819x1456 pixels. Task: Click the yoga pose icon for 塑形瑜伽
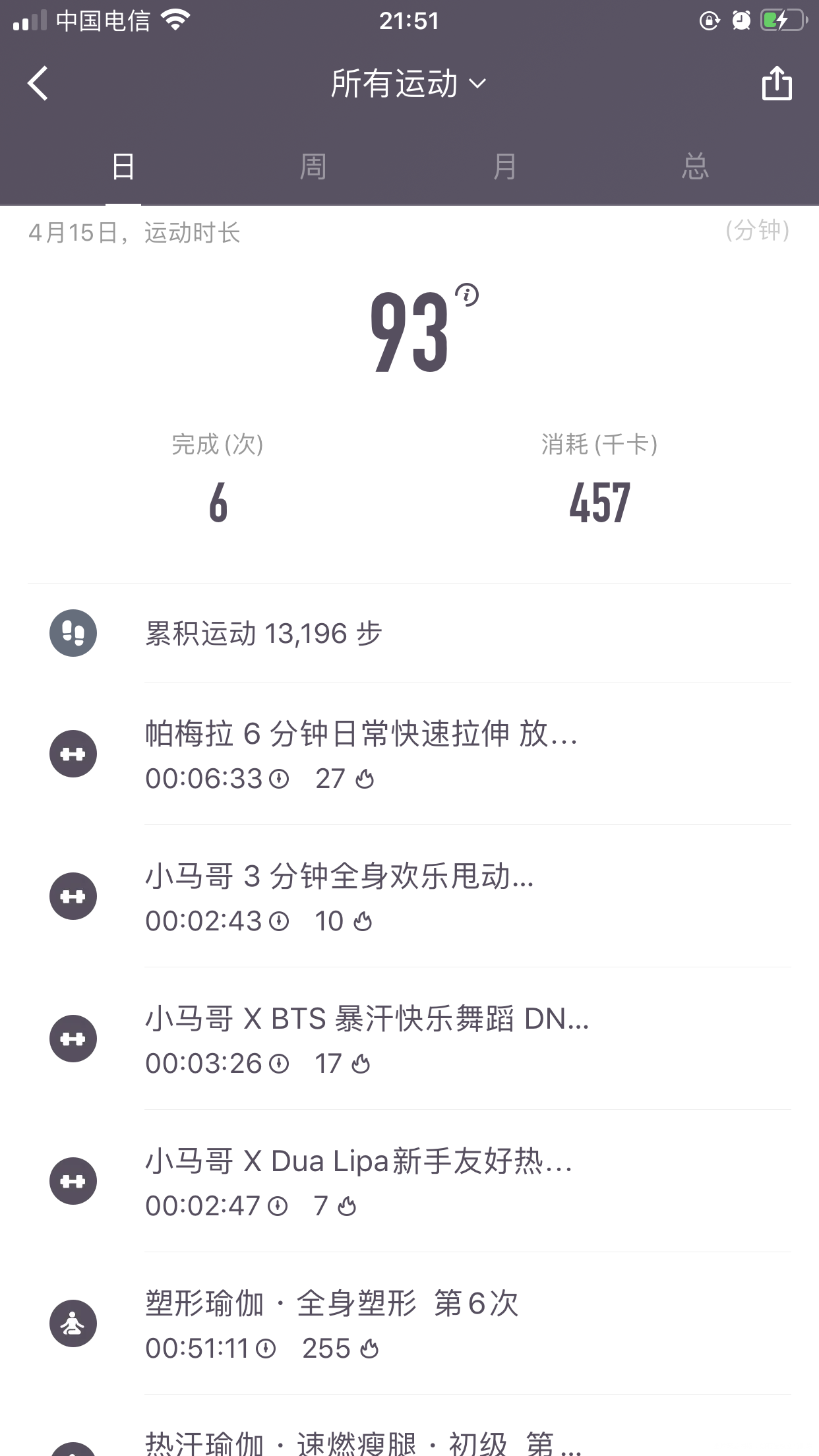coord(73,1323)
